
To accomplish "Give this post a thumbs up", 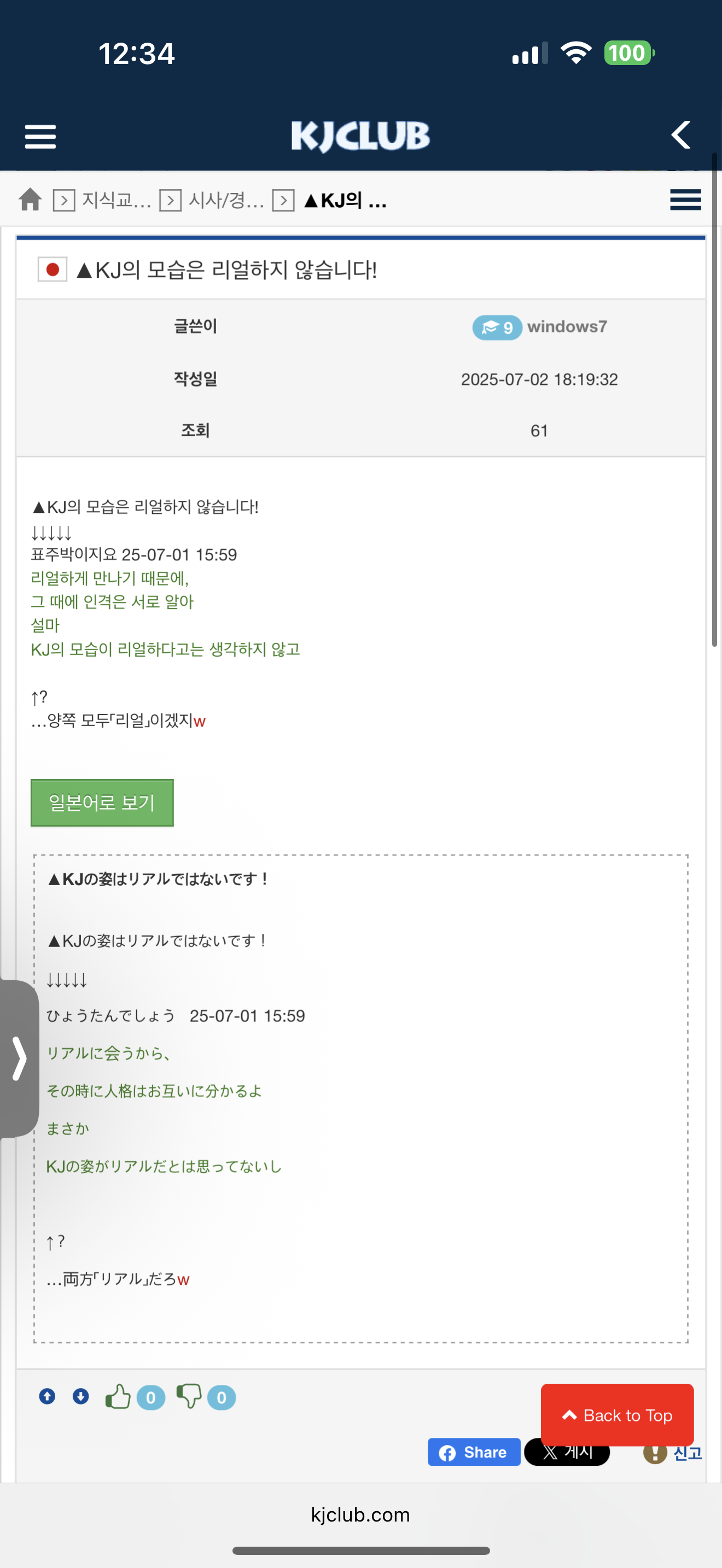I will 118,1396.
